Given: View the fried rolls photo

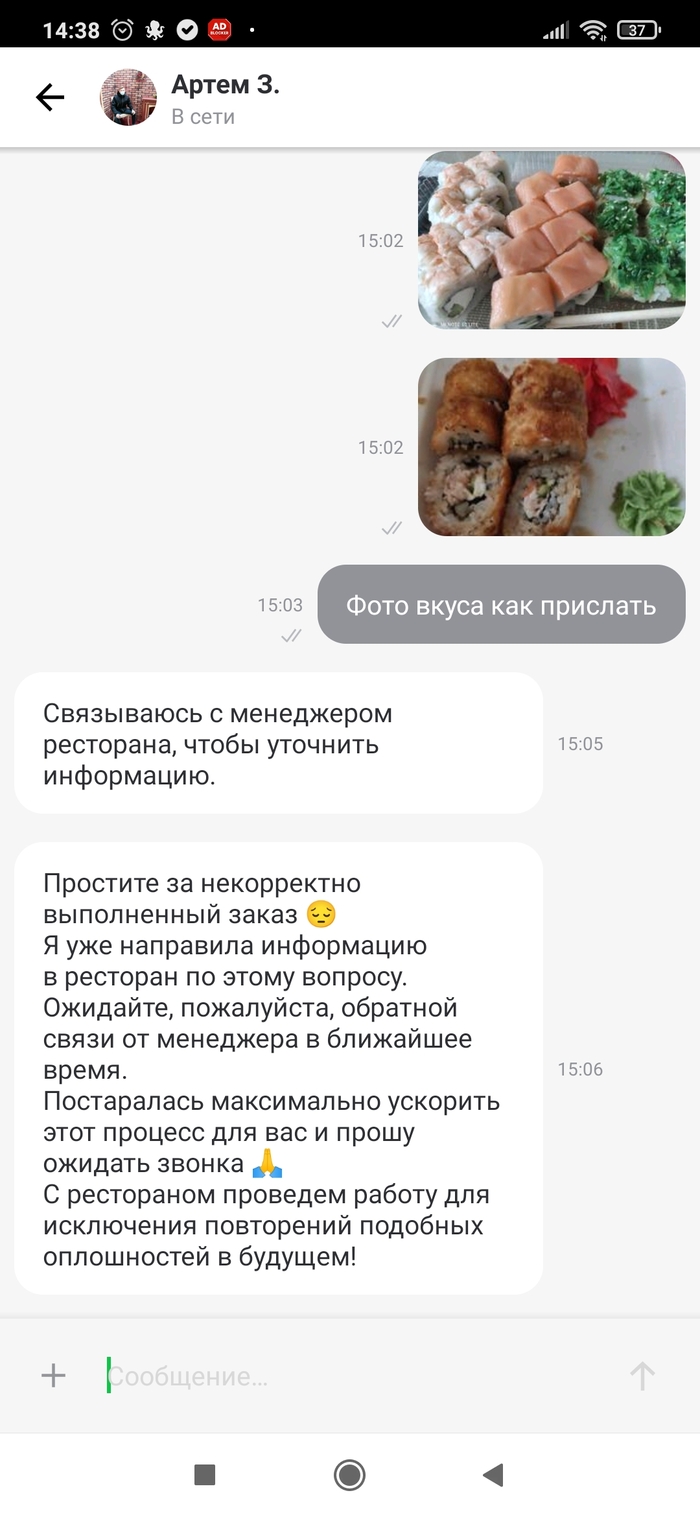Looking at the screenshot, I should click(x=551, y=447).
